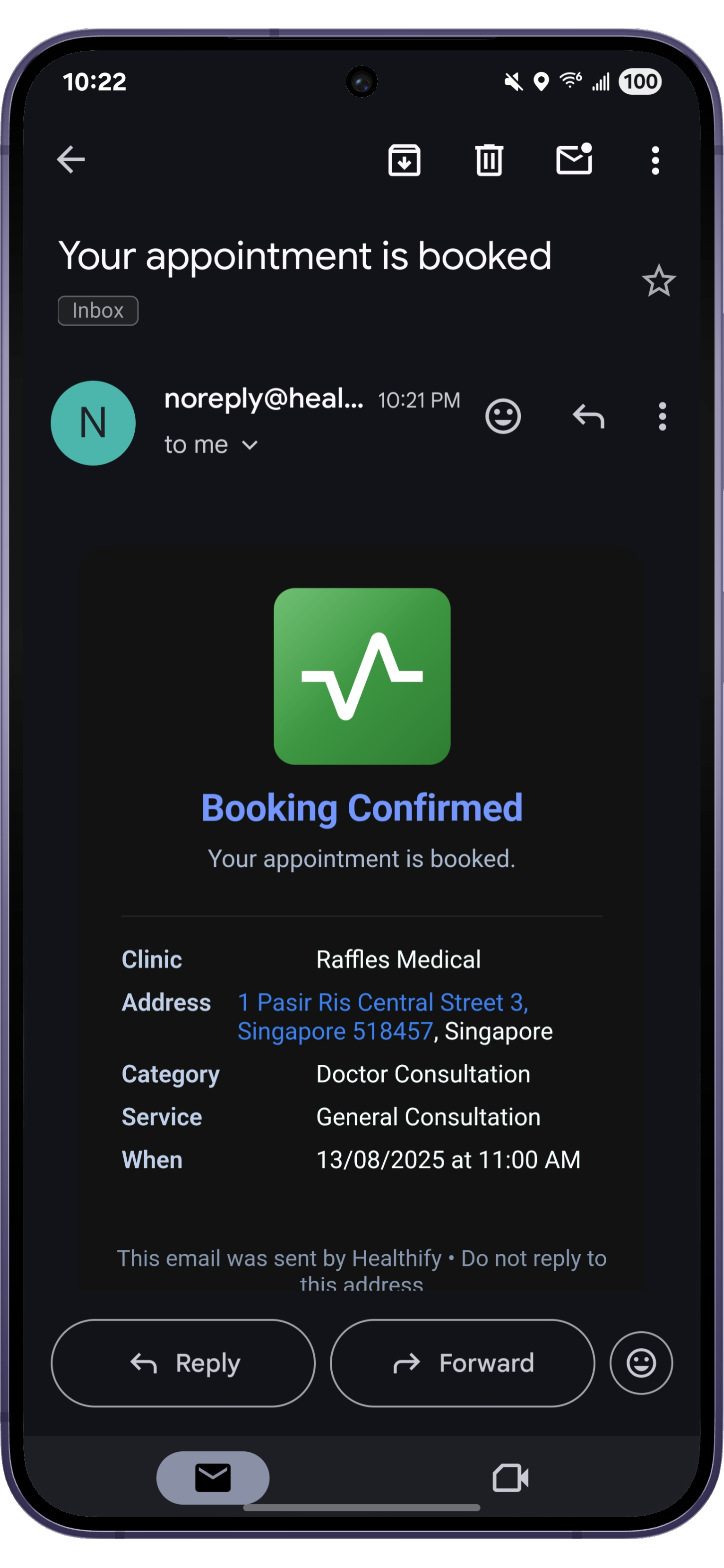Switch to the Mail tab

[213, 1477]
